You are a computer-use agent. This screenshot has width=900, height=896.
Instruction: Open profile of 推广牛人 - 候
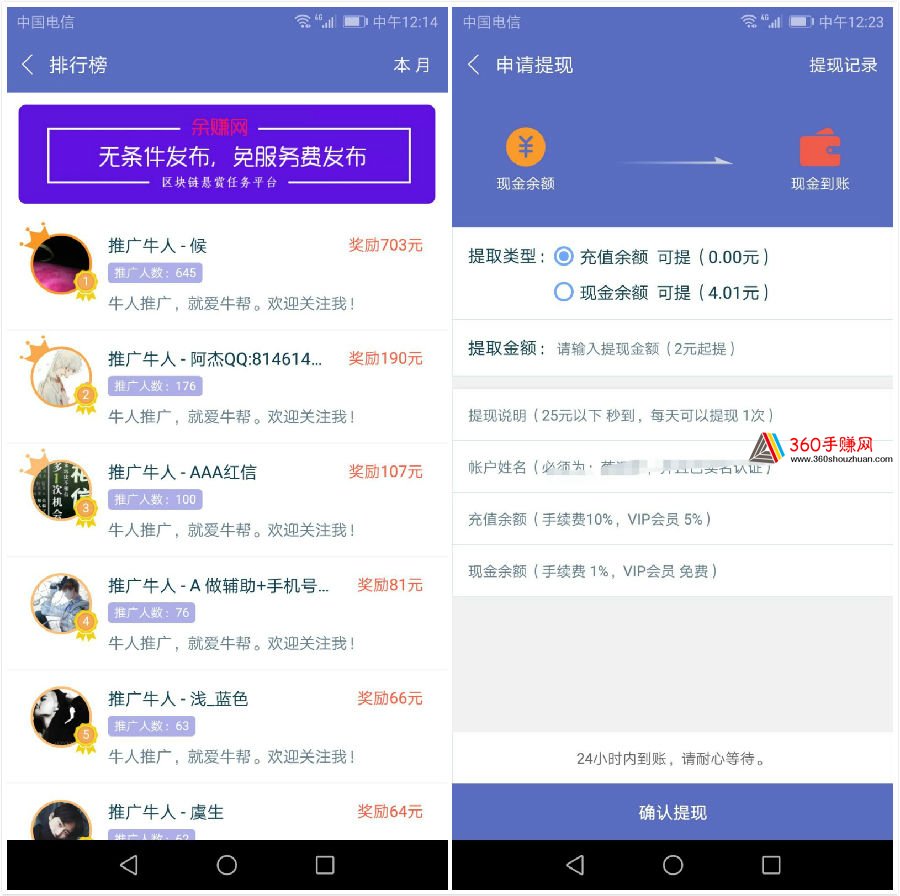pyautogui.click(x=227, y=273)
